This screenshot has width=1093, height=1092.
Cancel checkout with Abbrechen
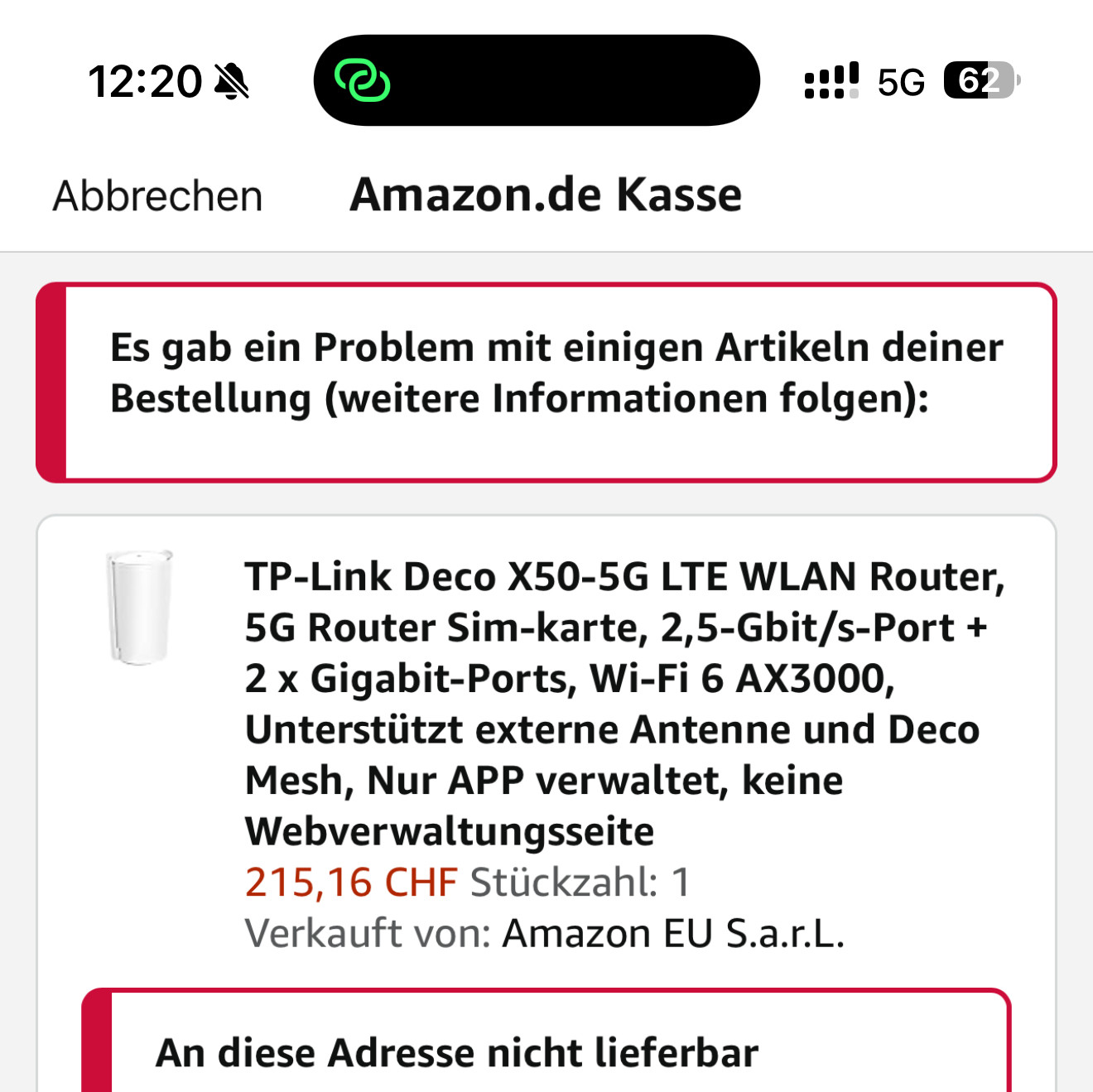point(157,196)
